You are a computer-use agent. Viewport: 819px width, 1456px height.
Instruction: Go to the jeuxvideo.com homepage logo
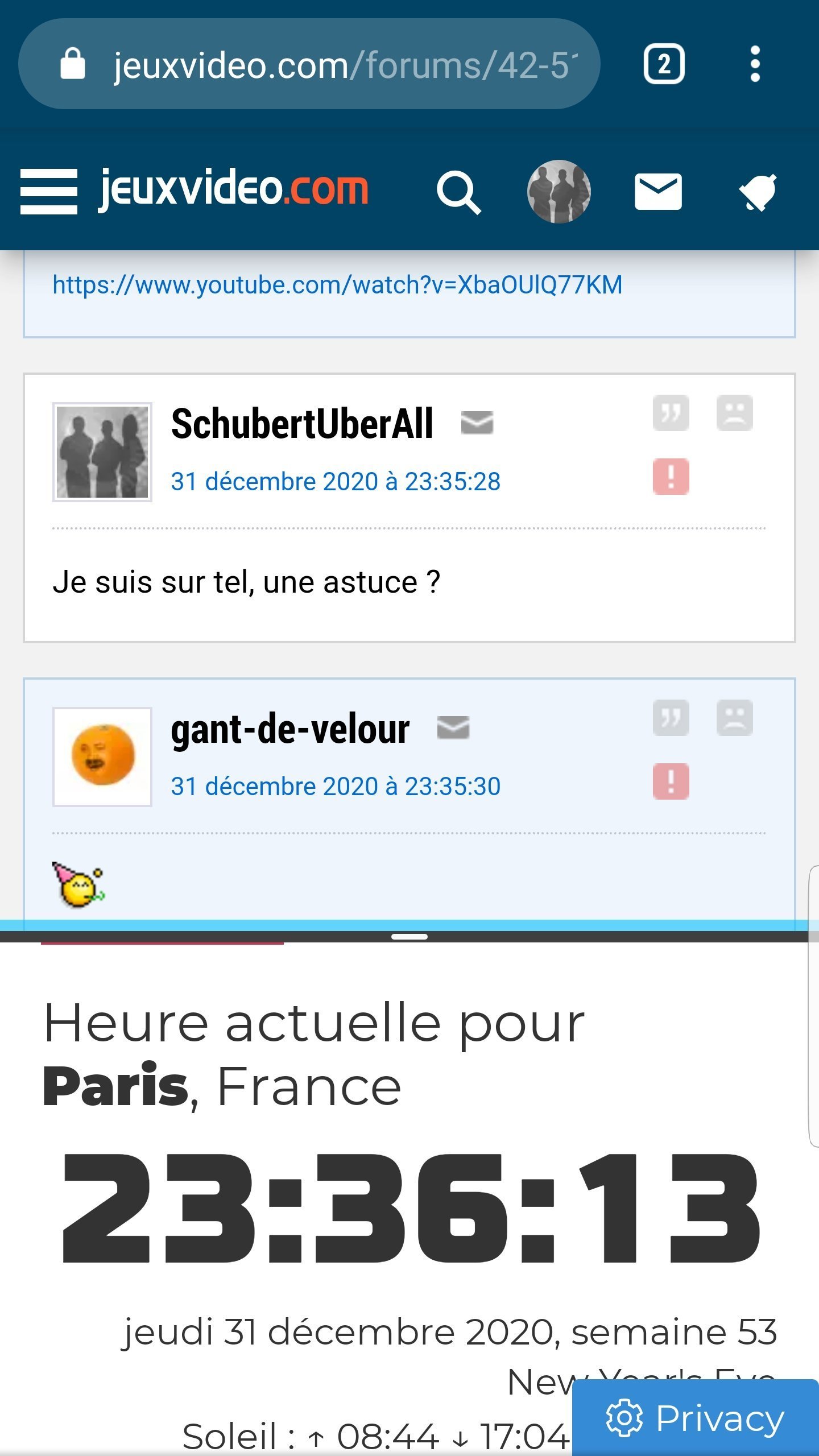pyautogui.click(x=233, y=190)
